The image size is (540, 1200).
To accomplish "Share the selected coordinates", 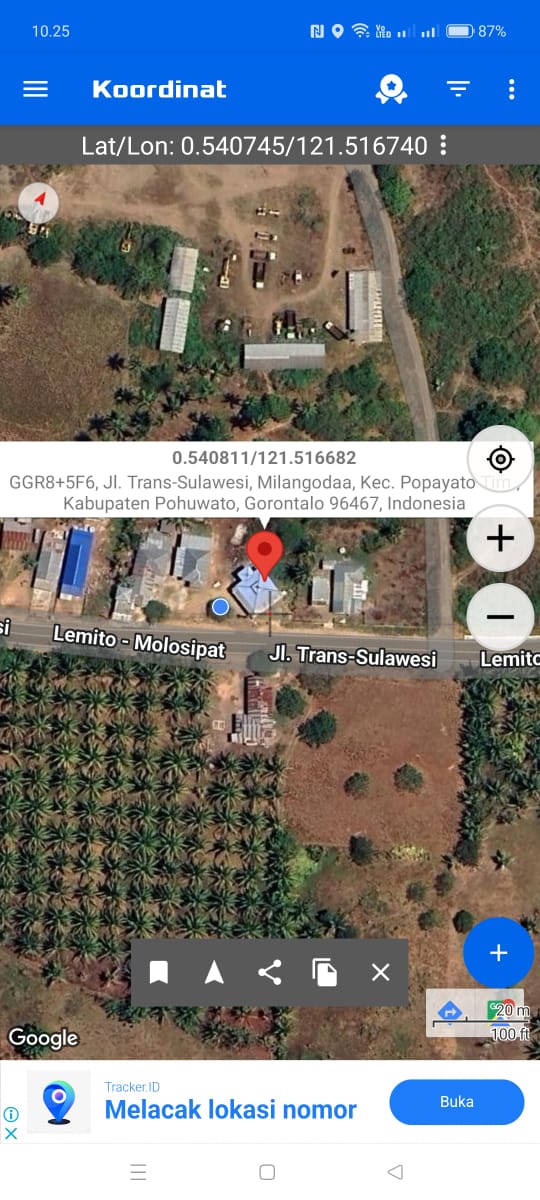I will (x=269, y=972).
